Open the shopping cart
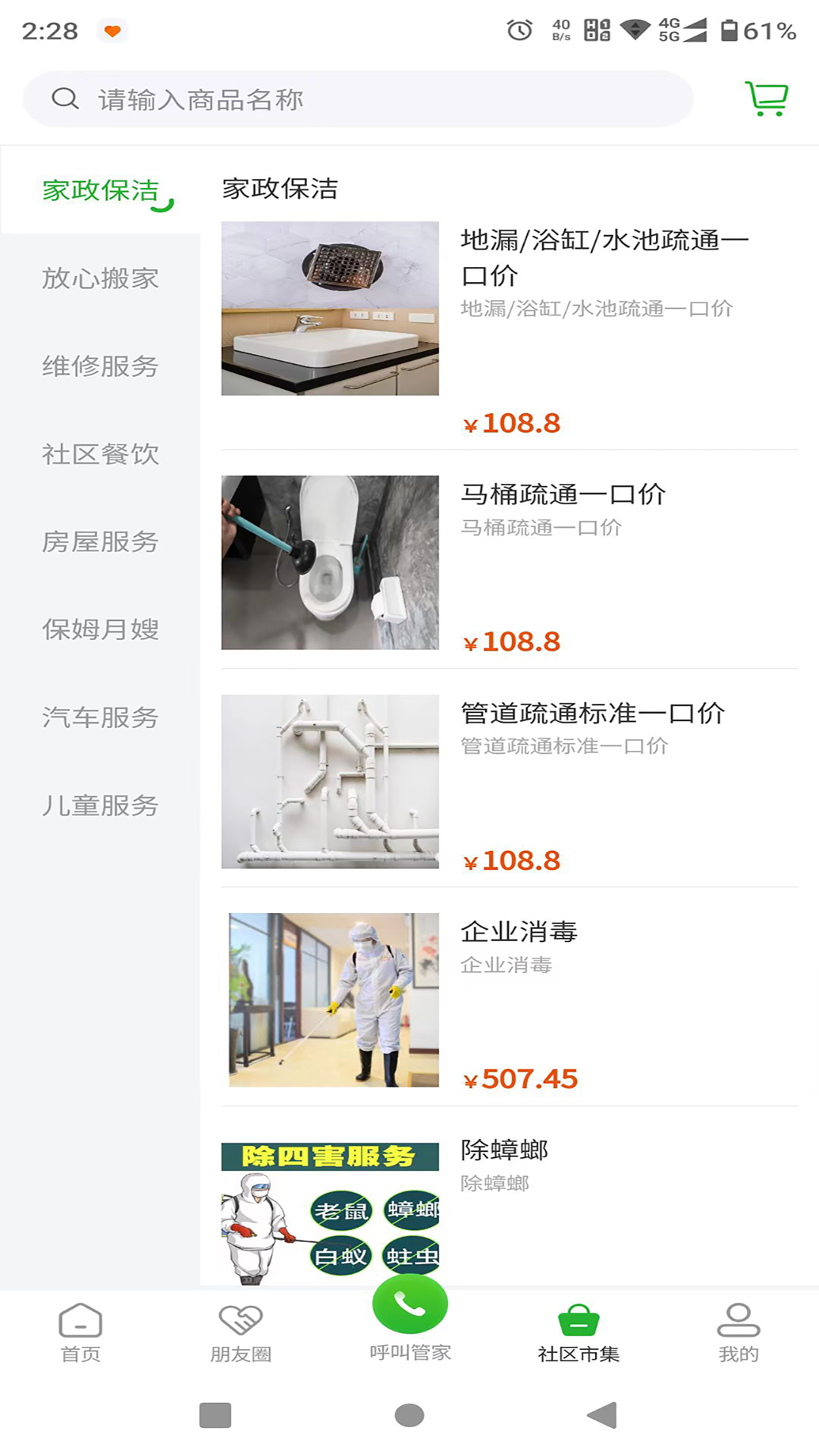Viewport: 819px width, 1456px height. click(766, 99)
